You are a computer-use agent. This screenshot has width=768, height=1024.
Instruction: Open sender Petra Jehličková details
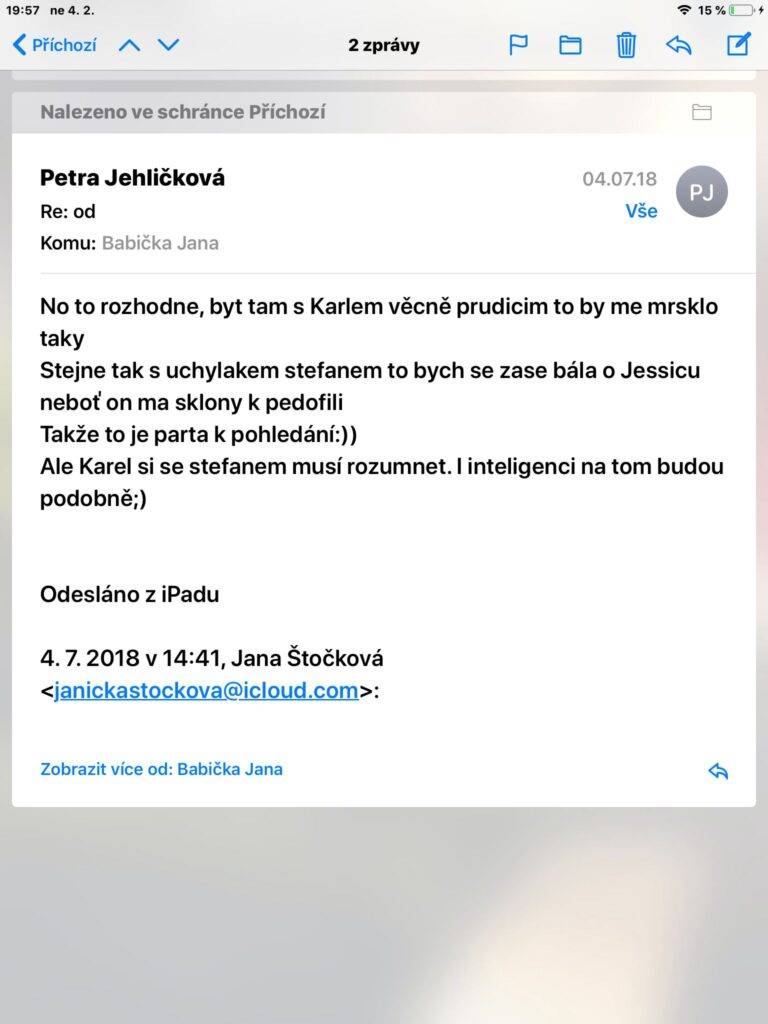click(x=132, y=178)
